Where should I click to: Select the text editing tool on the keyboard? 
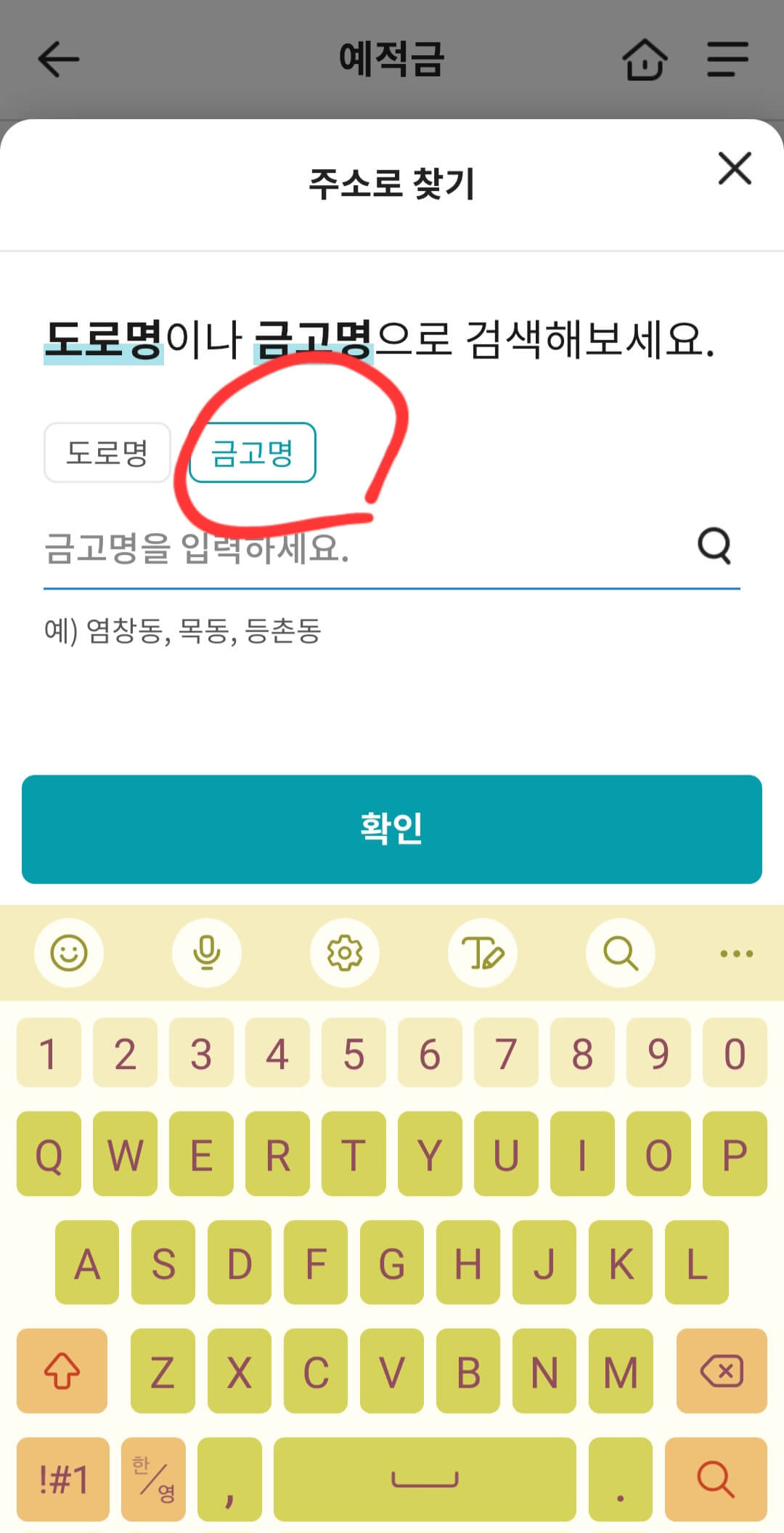[x=482, y=953]
